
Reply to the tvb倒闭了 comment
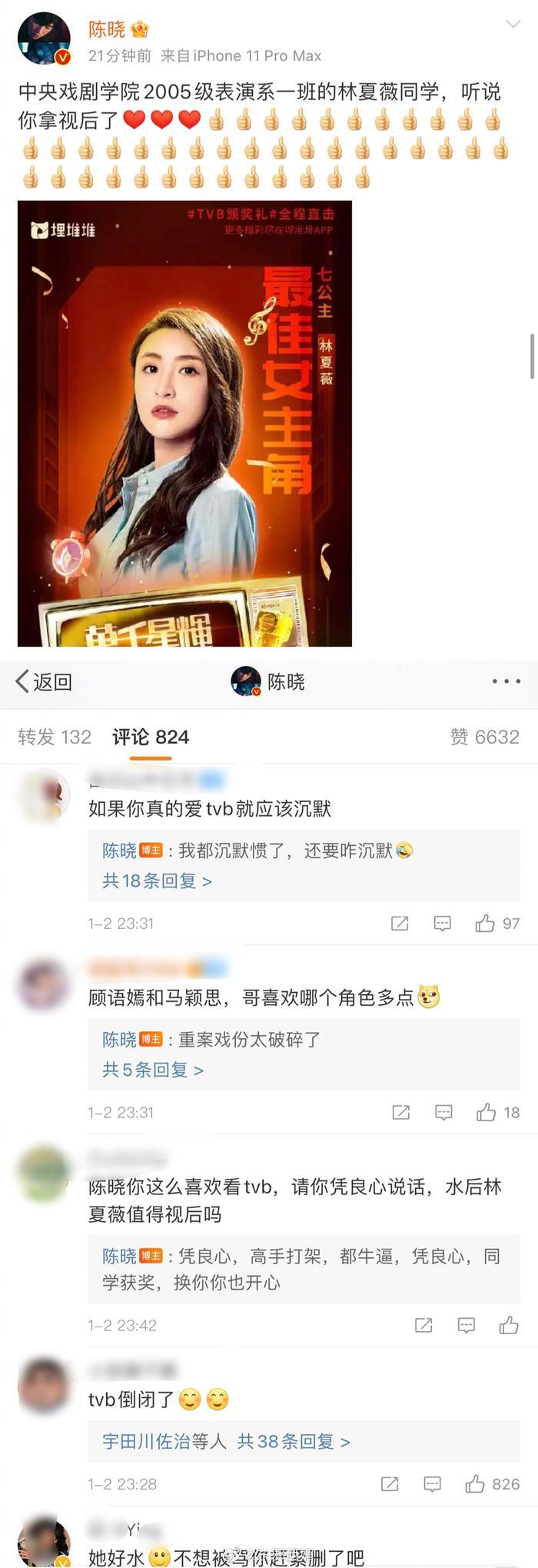(432, 1484)
